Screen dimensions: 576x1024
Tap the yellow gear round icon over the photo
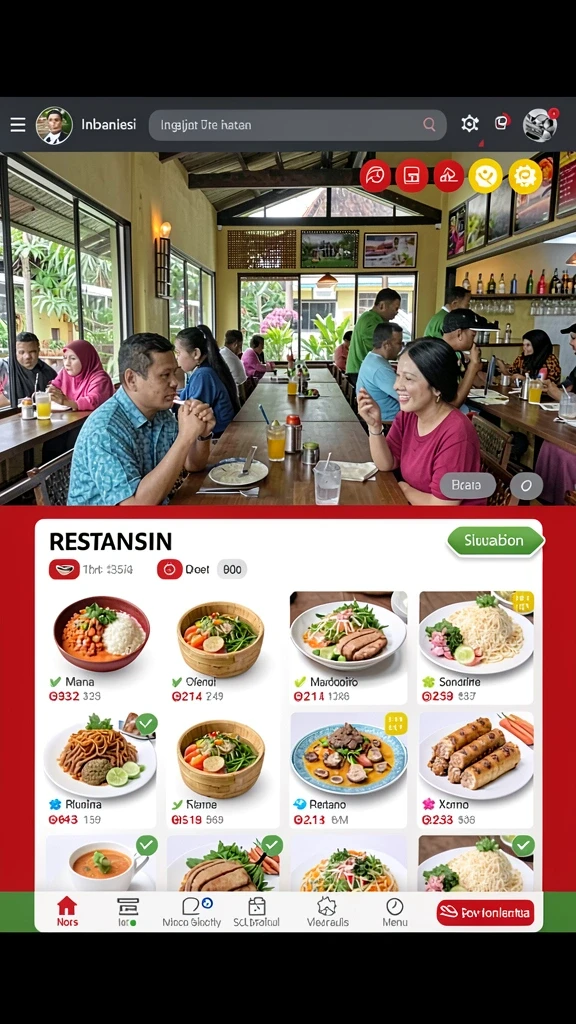[525, 176]
